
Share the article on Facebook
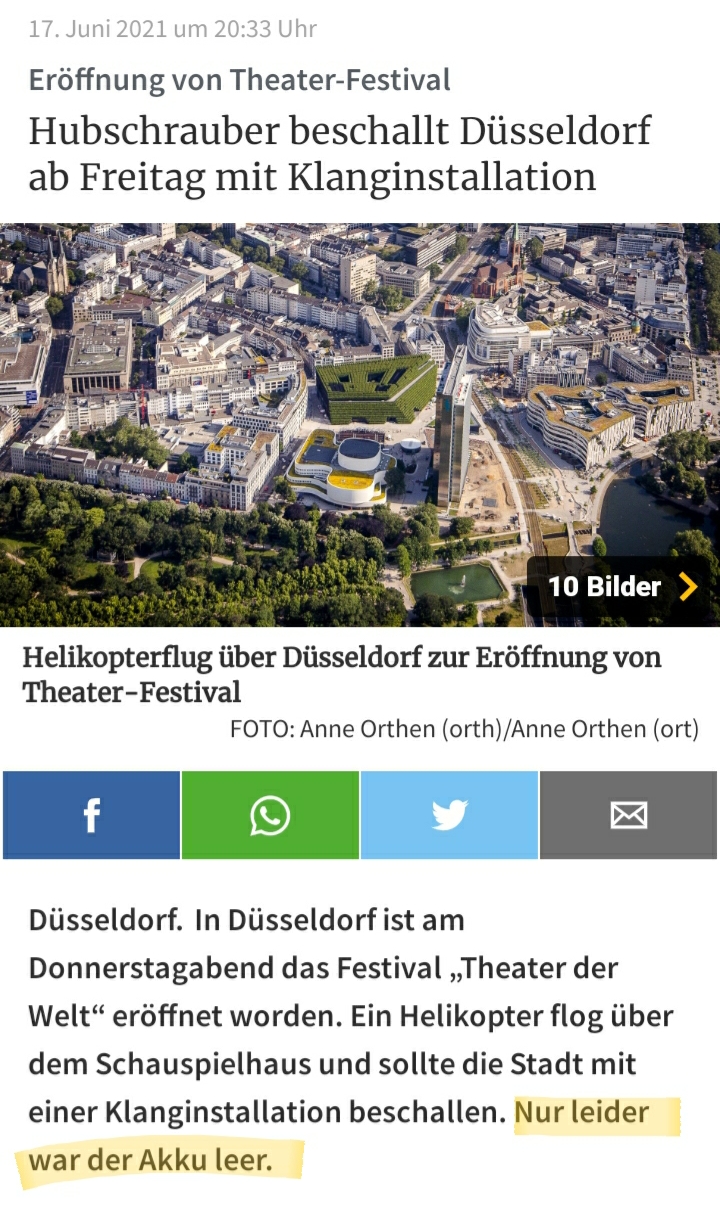pyautogui.click(x=91, y=815)
